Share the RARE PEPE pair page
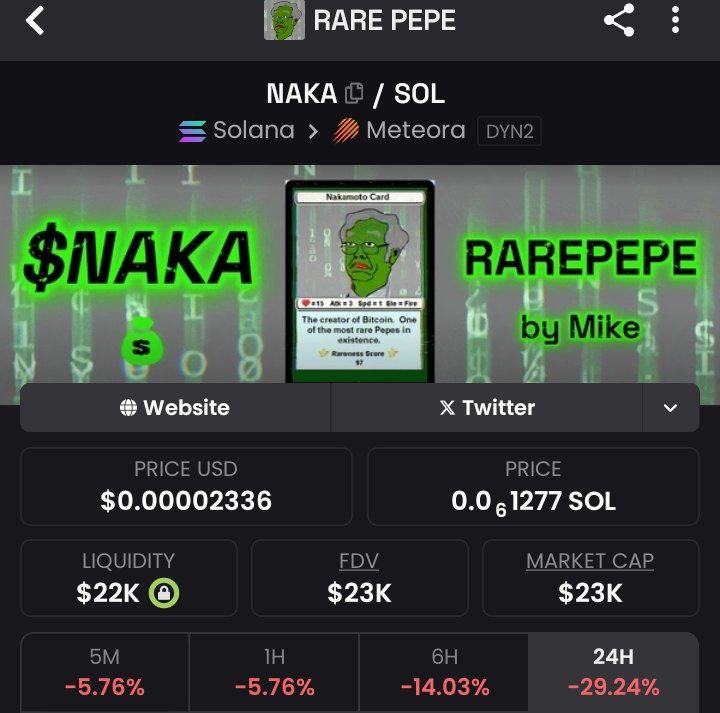Image resolution: width=720 pixels, height=713 pixels. [x=619, y=20]
